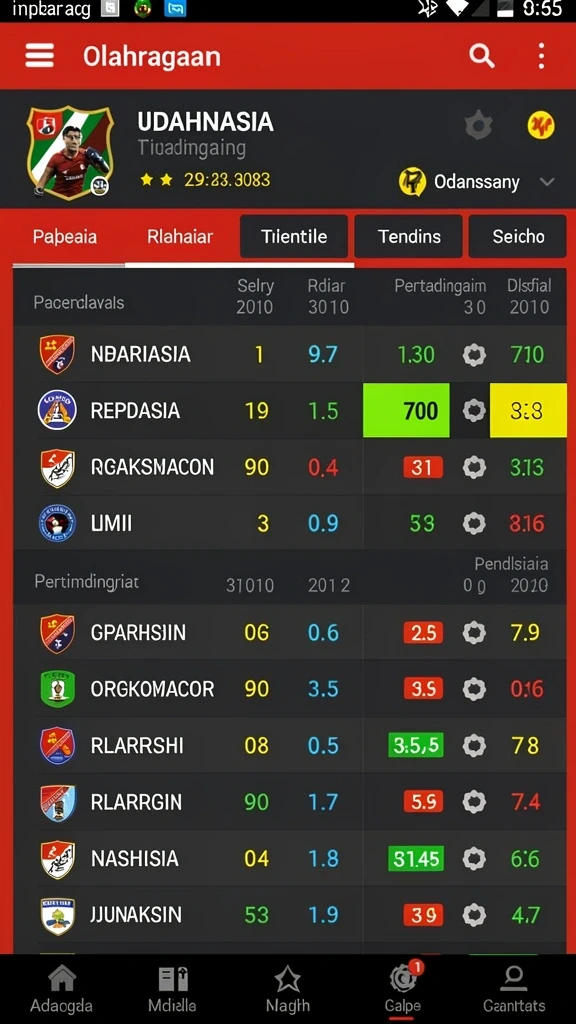The height and width of the screenshot is (1024, 576).
Task: Go to the Adacgda home tab
Action: 61,989
